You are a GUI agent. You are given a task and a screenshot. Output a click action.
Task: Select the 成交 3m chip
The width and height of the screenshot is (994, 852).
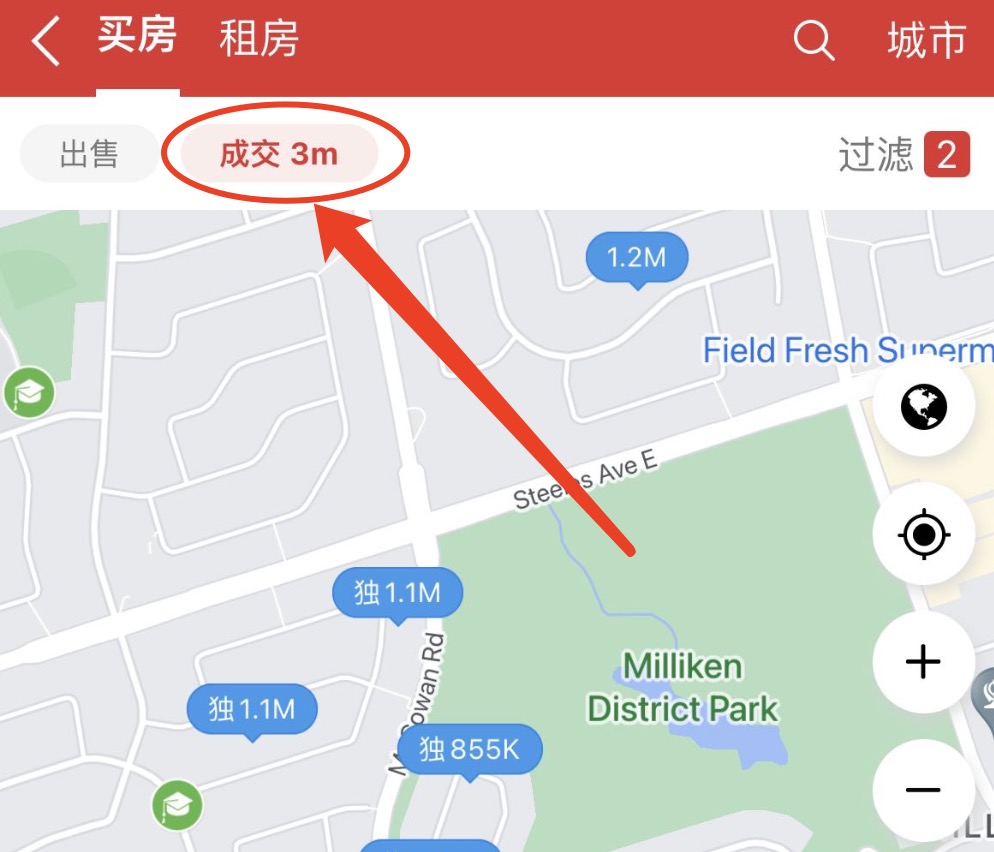tap(279, 155)
